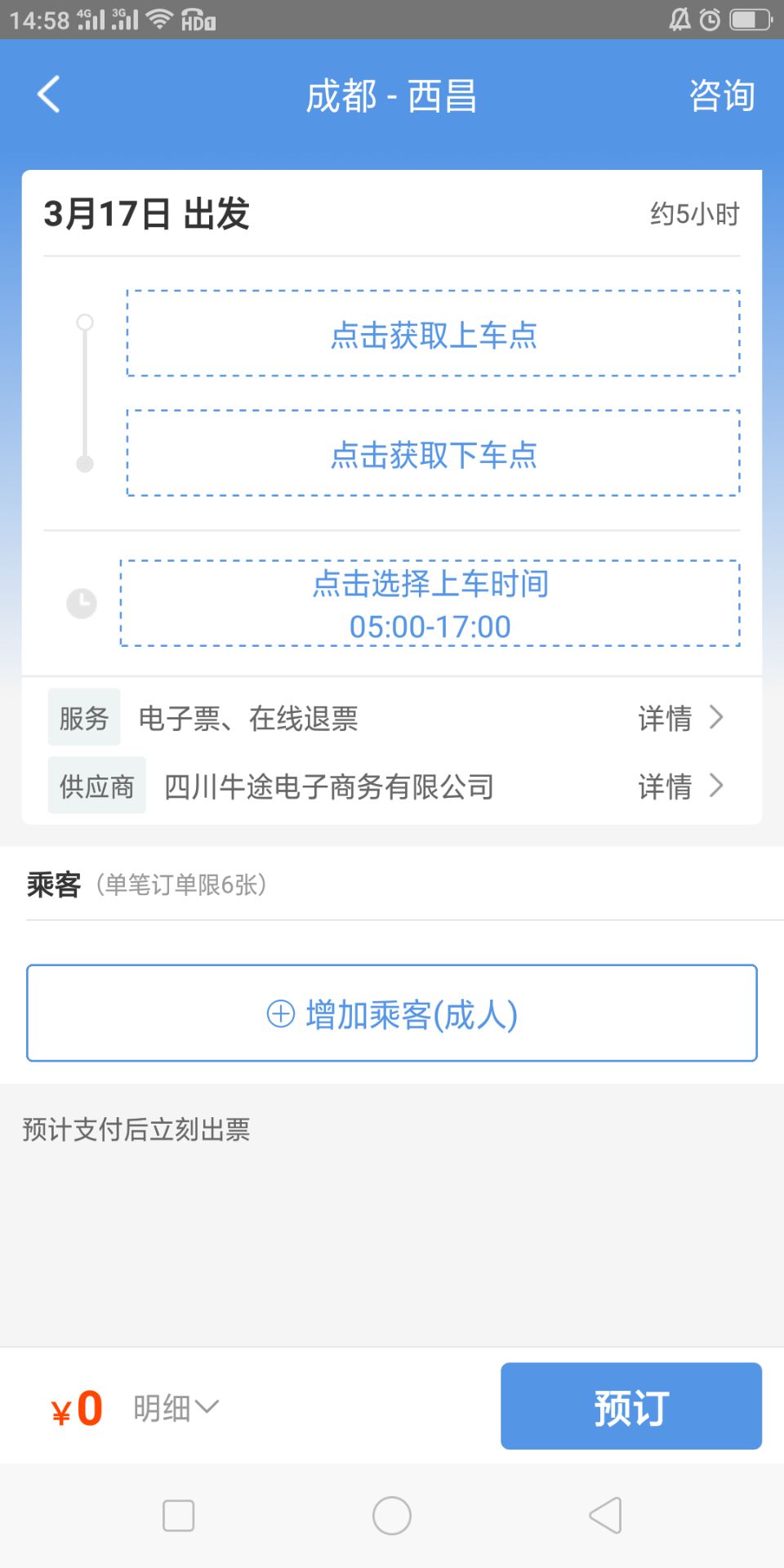Go to the system home screen
Image resolution: width=784 pixels, height=1568 pixels.
coord(392,1516)
